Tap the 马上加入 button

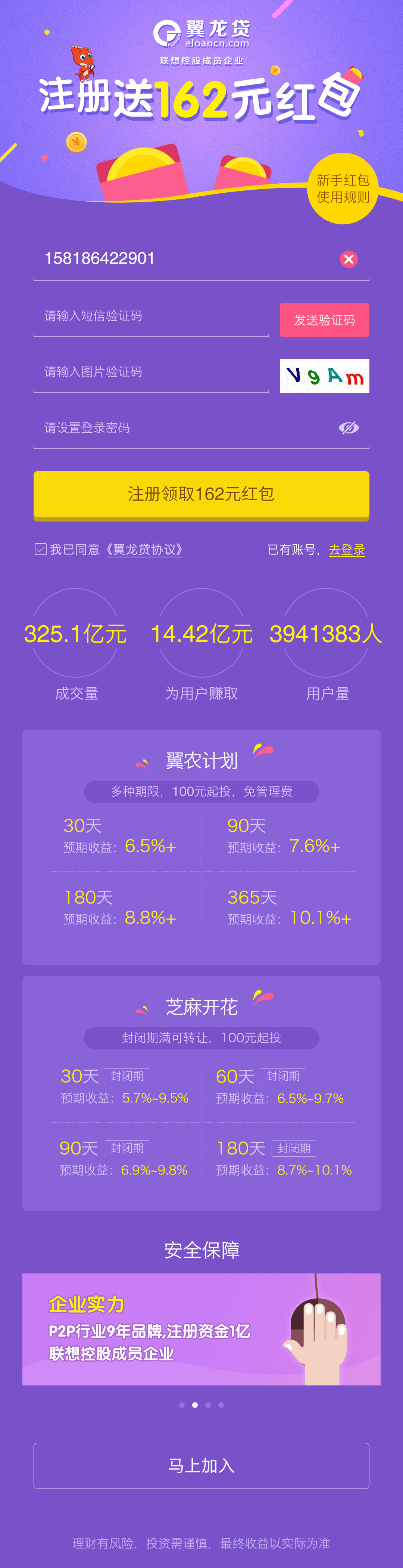click(x=201, y=1466)
